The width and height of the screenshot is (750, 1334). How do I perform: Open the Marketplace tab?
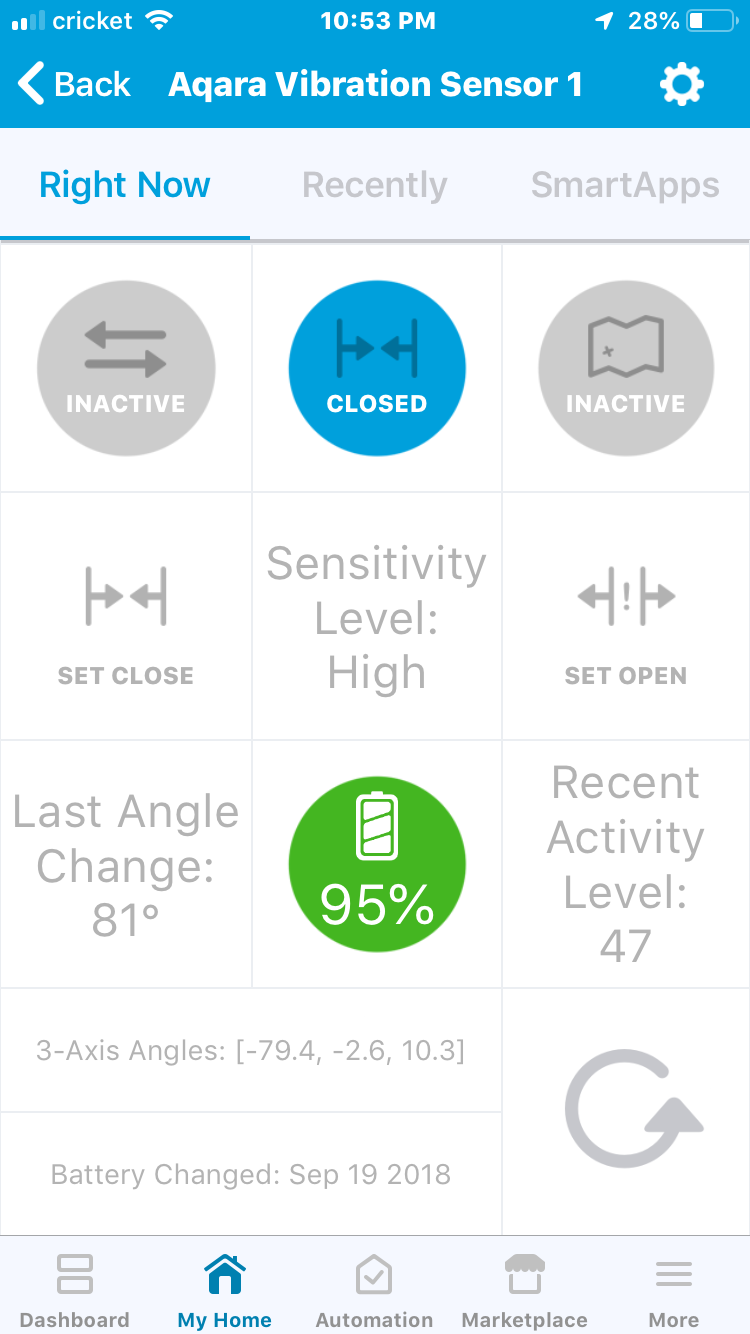click(524, 1290)
